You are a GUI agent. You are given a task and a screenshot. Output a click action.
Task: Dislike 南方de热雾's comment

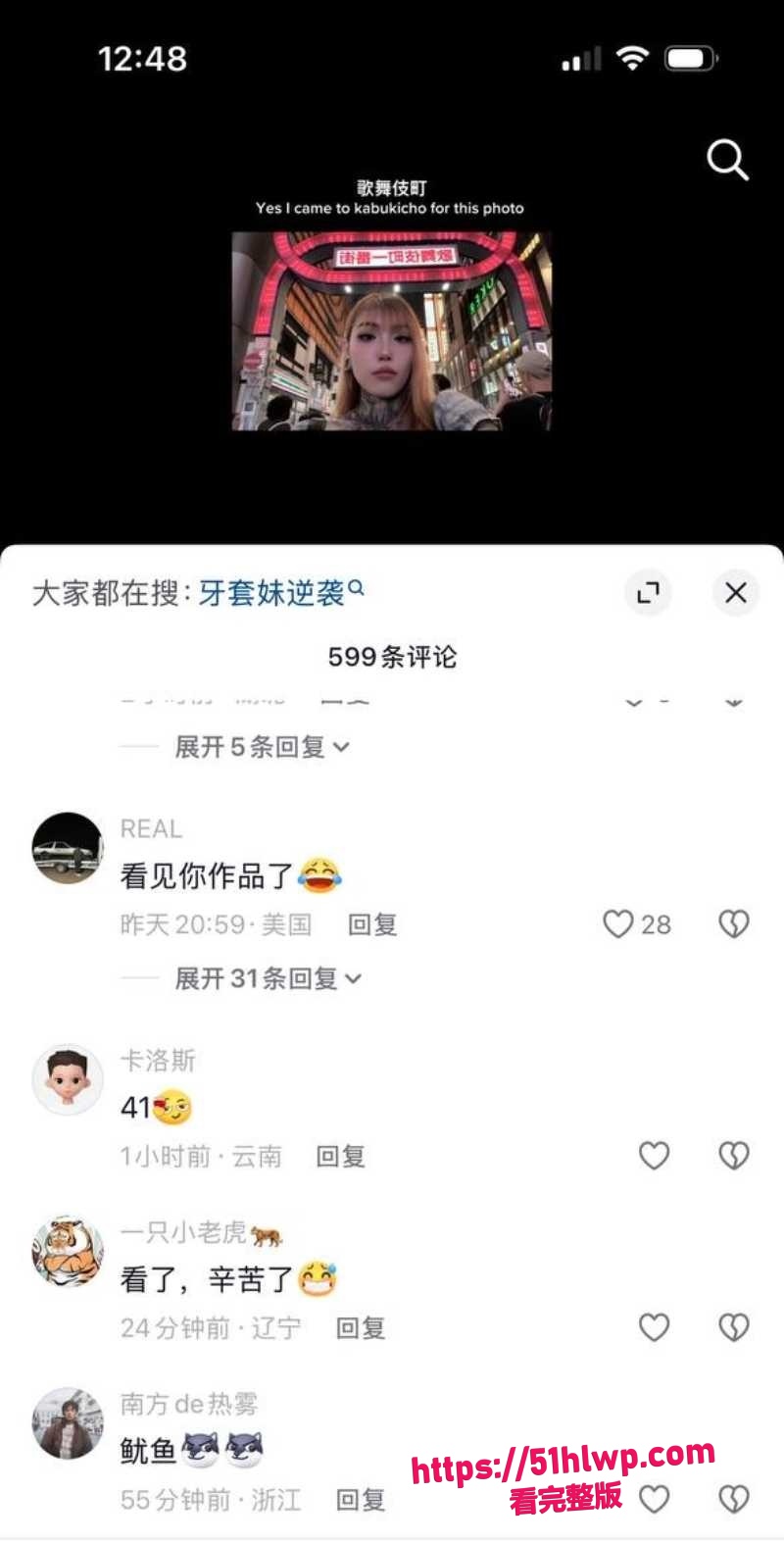pos(734,1499)
